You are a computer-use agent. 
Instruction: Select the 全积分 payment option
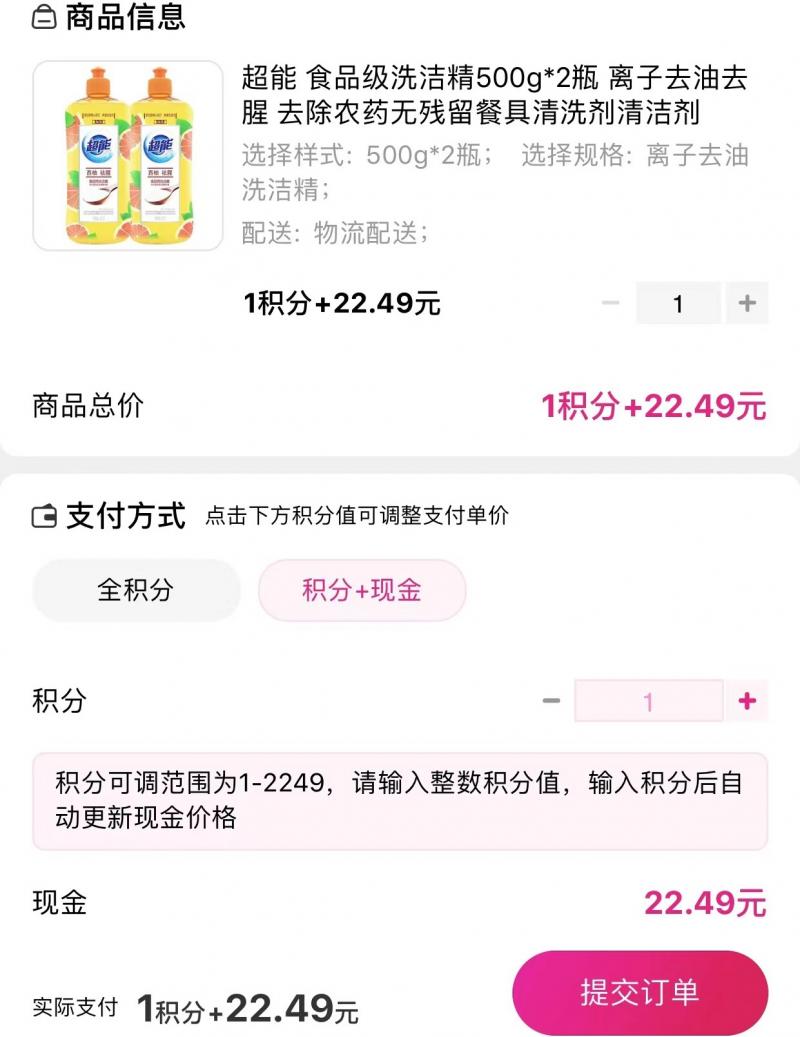(x=133, y=591)
